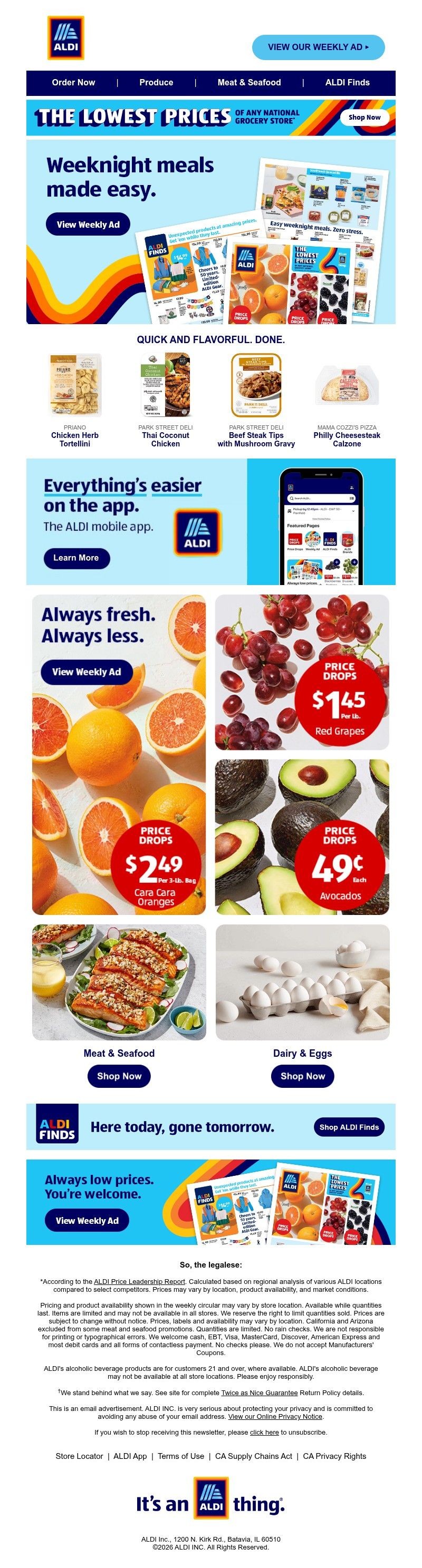The width and height of the screenshot is (422, 1568).
Task: Open the Avocados price drop tile
Action: click(302, 836)
